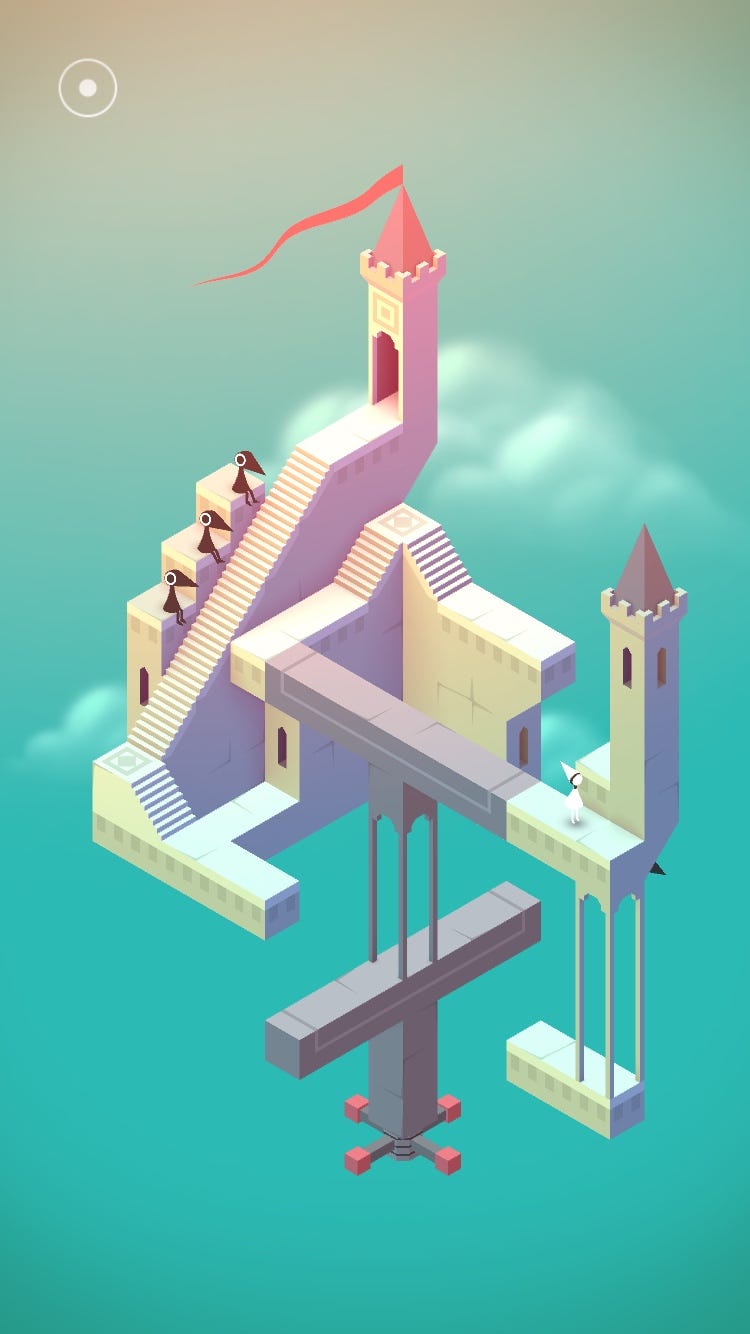Open the circular pause menu button
Screen dimensions: 750x1334
[88, 88]
